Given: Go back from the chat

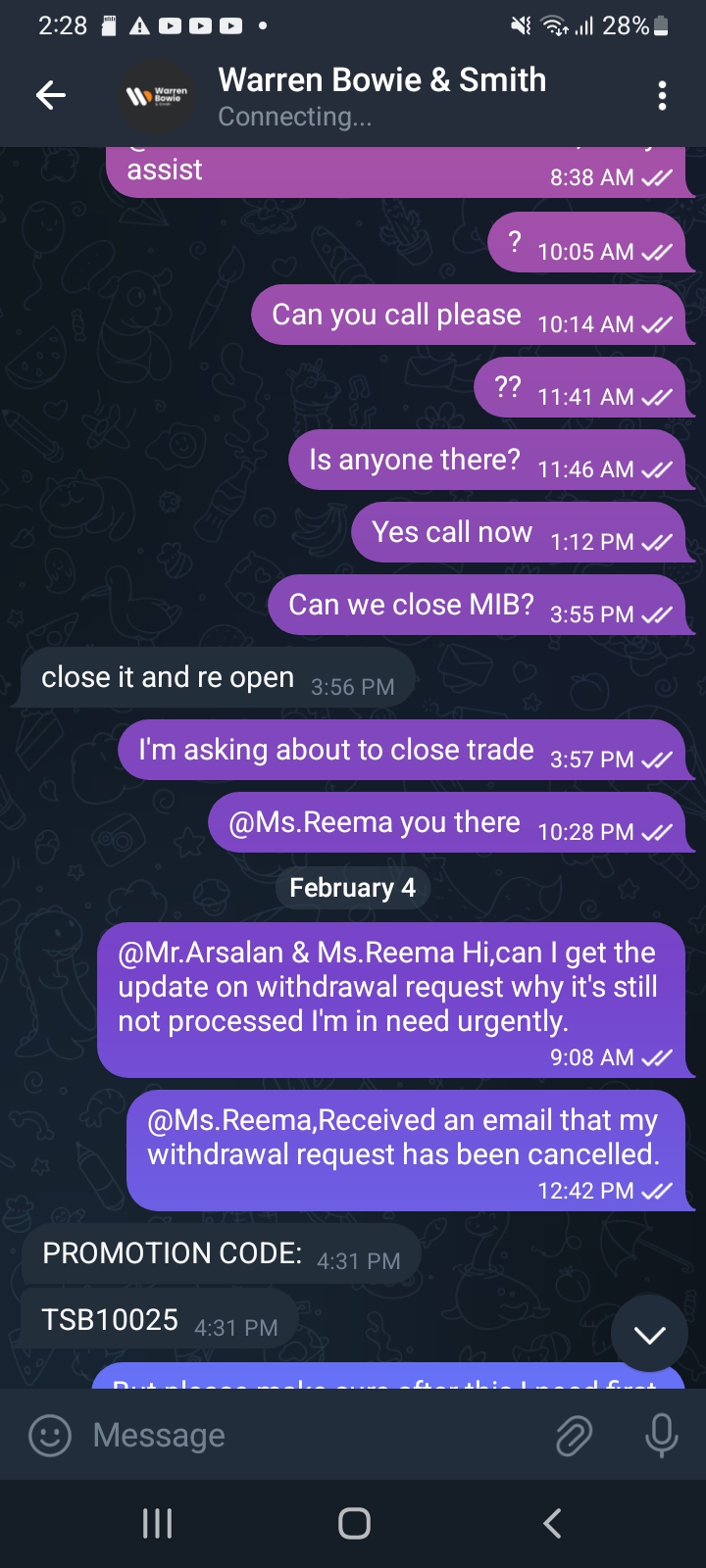Looking at the screenshot, I should pyautogui.click(x=50, y=95).
